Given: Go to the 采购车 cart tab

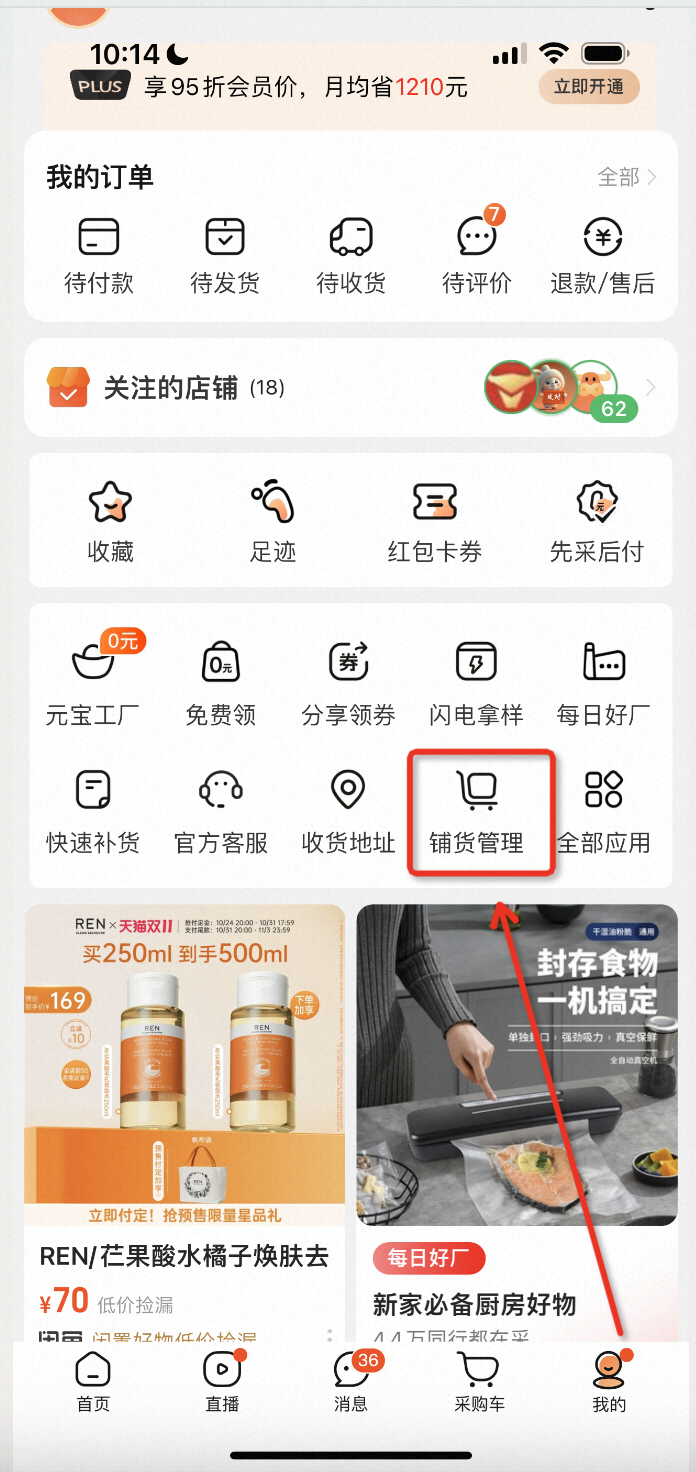Looking at the screenshot, I should pos(479,1382).
